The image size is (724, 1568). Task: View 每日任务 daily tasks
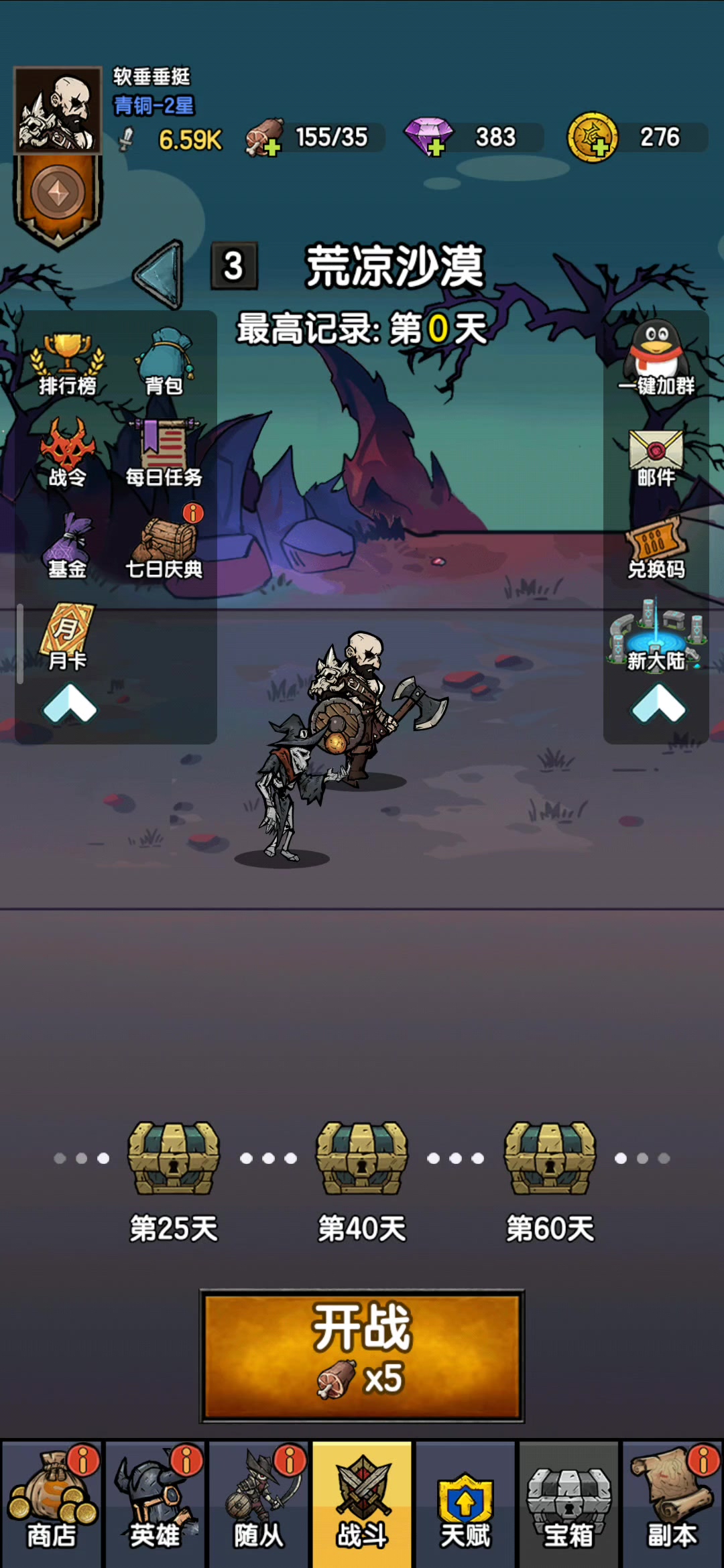(x=164, y=453)
